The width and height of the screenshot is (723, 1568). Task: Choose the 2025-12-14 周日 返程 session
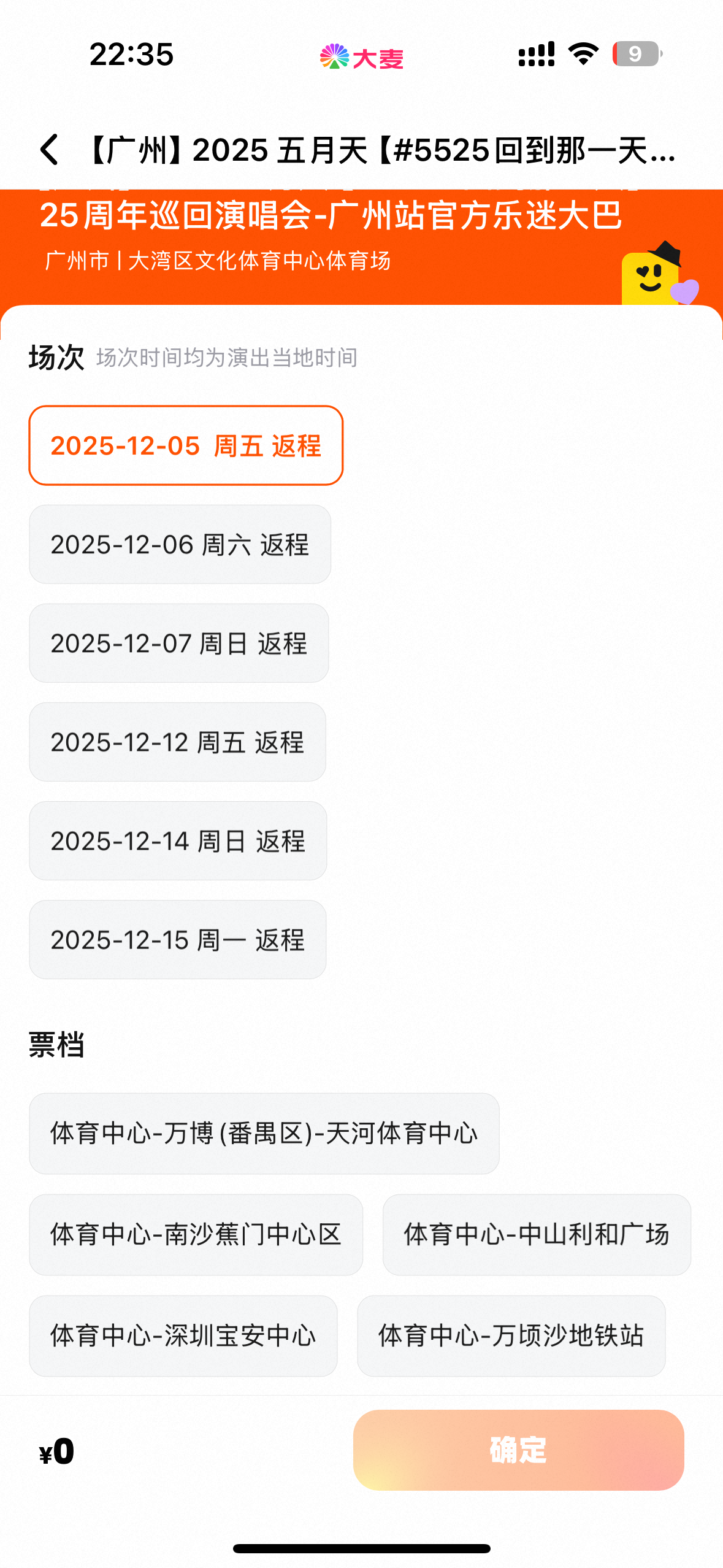[x=178, y=841]
